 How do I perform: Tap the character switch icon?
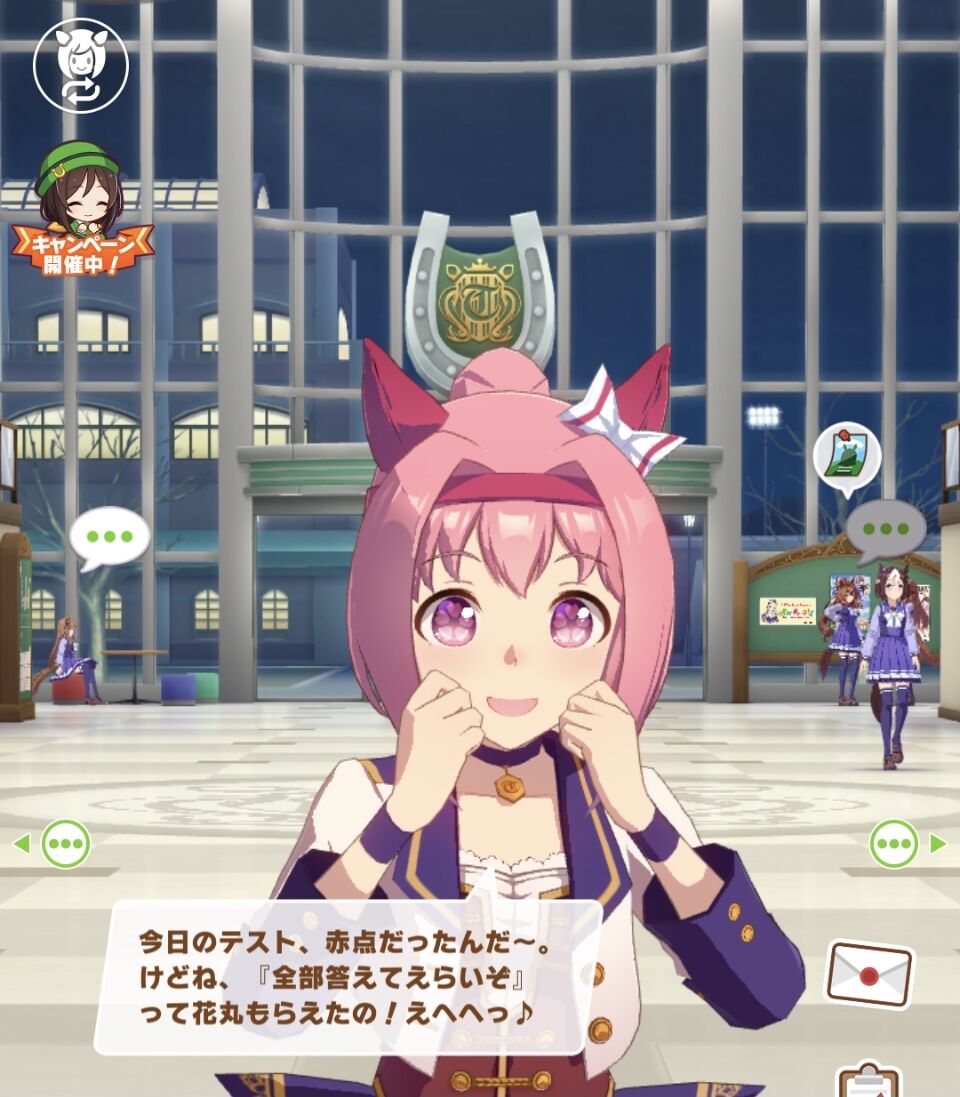coord(81,65)
